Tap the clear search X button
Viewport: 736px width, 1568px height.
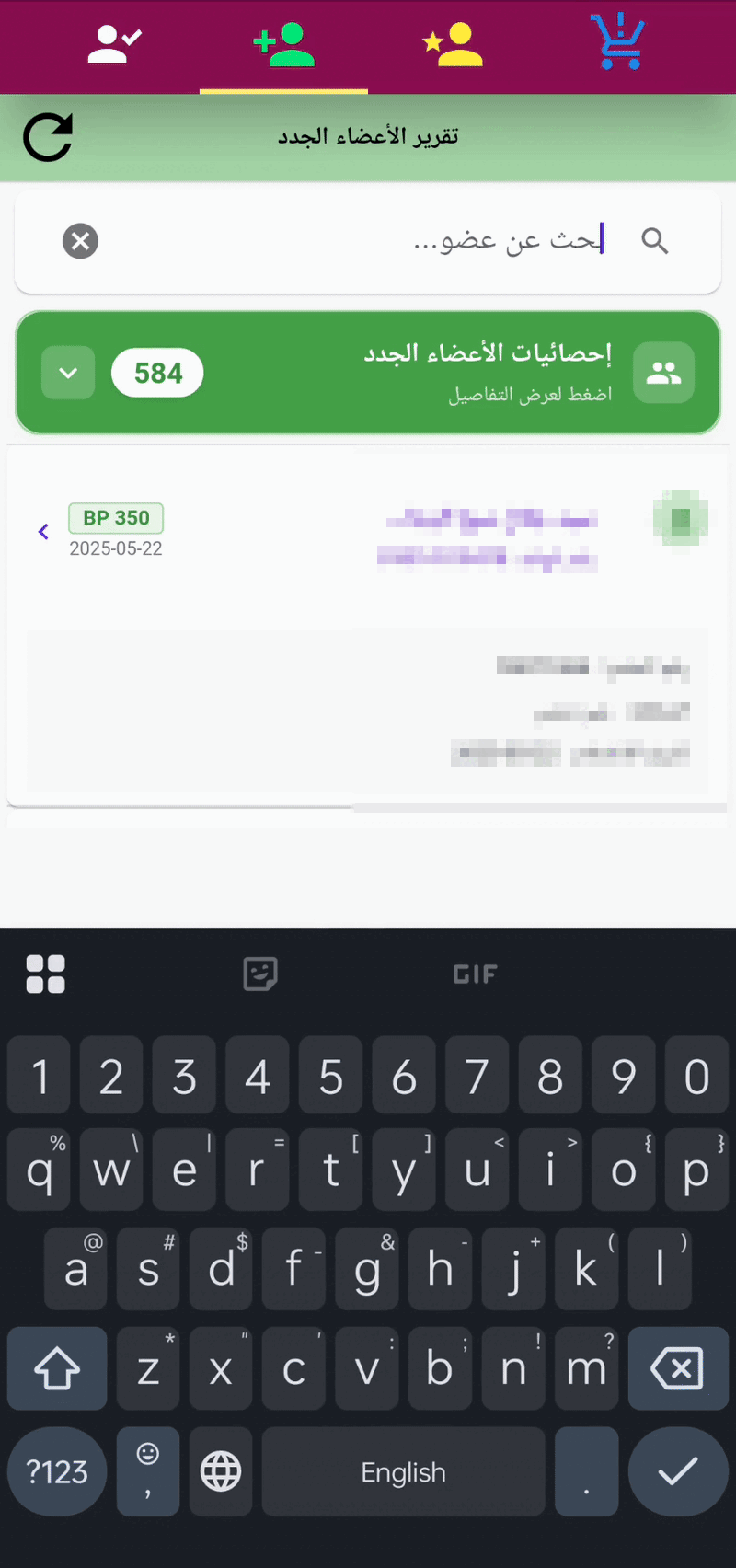80,241
